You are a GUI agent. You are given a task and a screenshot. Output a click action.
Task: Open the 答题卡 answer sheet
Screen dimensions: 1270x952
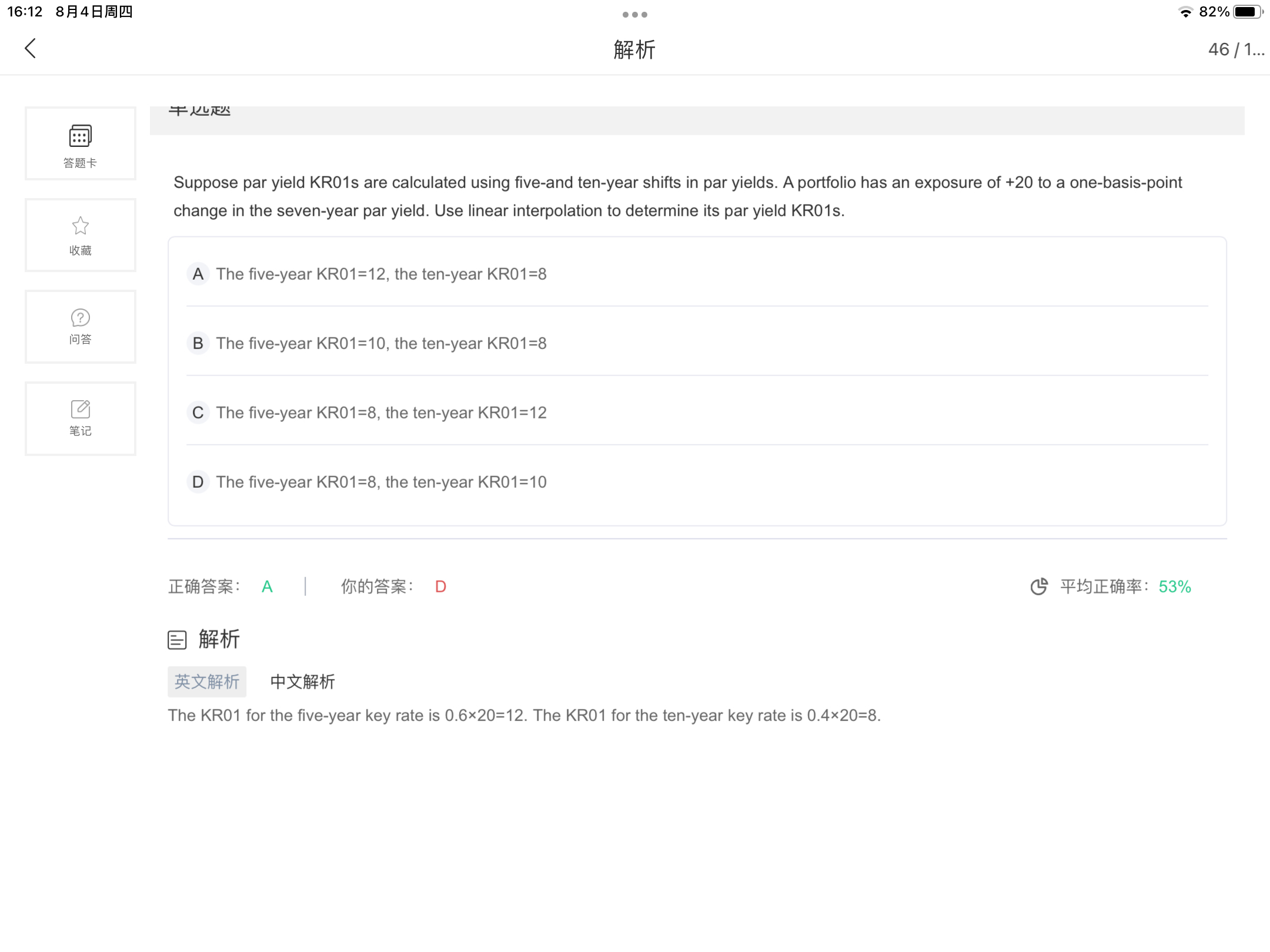[81, 144]
